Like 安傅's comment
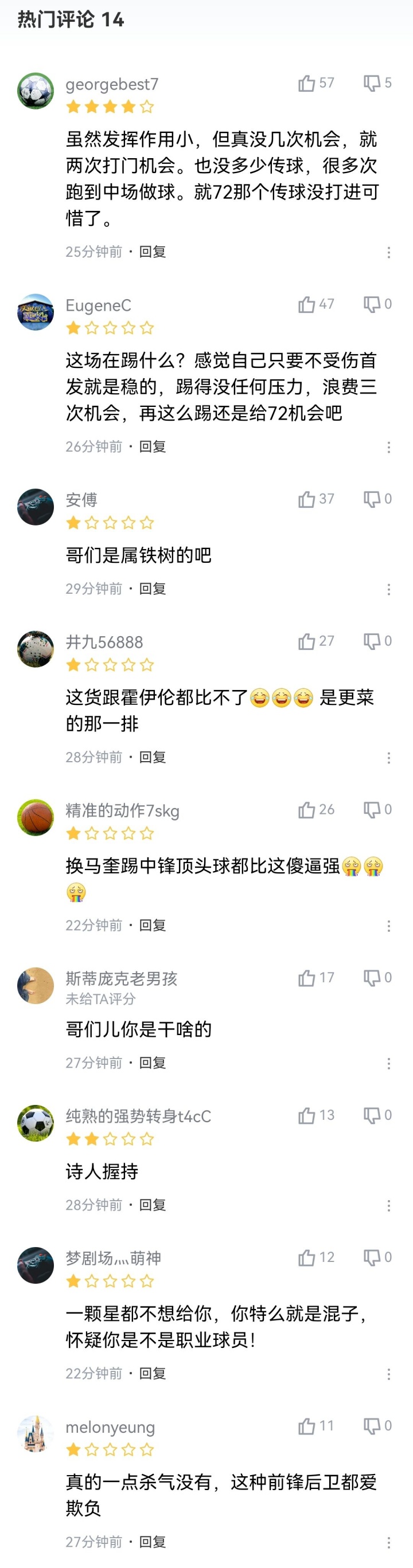 [x=307, y=499]
